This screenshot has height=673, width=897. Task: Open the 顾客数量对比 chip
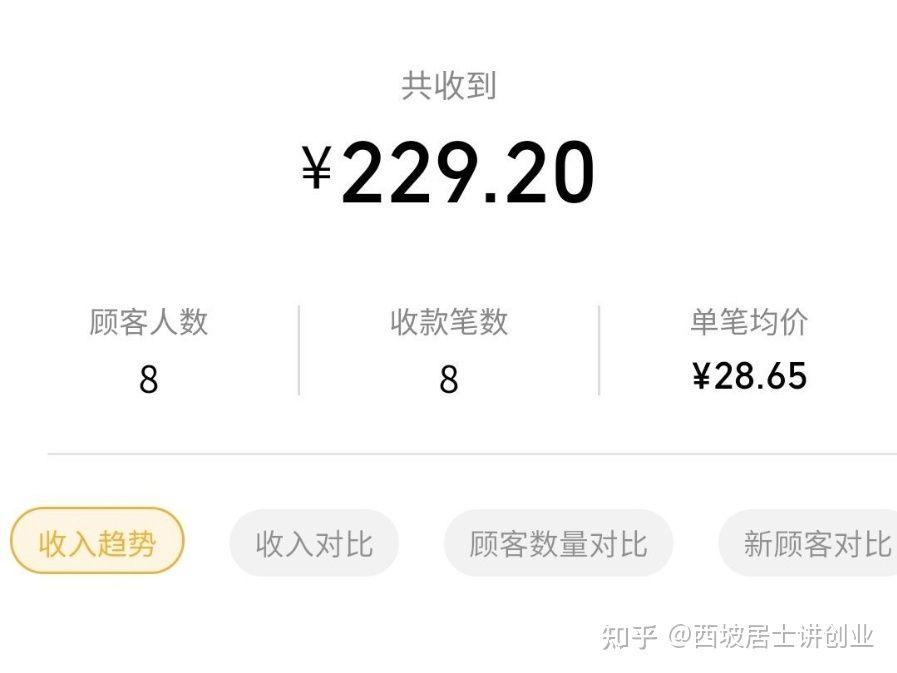tap(558, 543)
